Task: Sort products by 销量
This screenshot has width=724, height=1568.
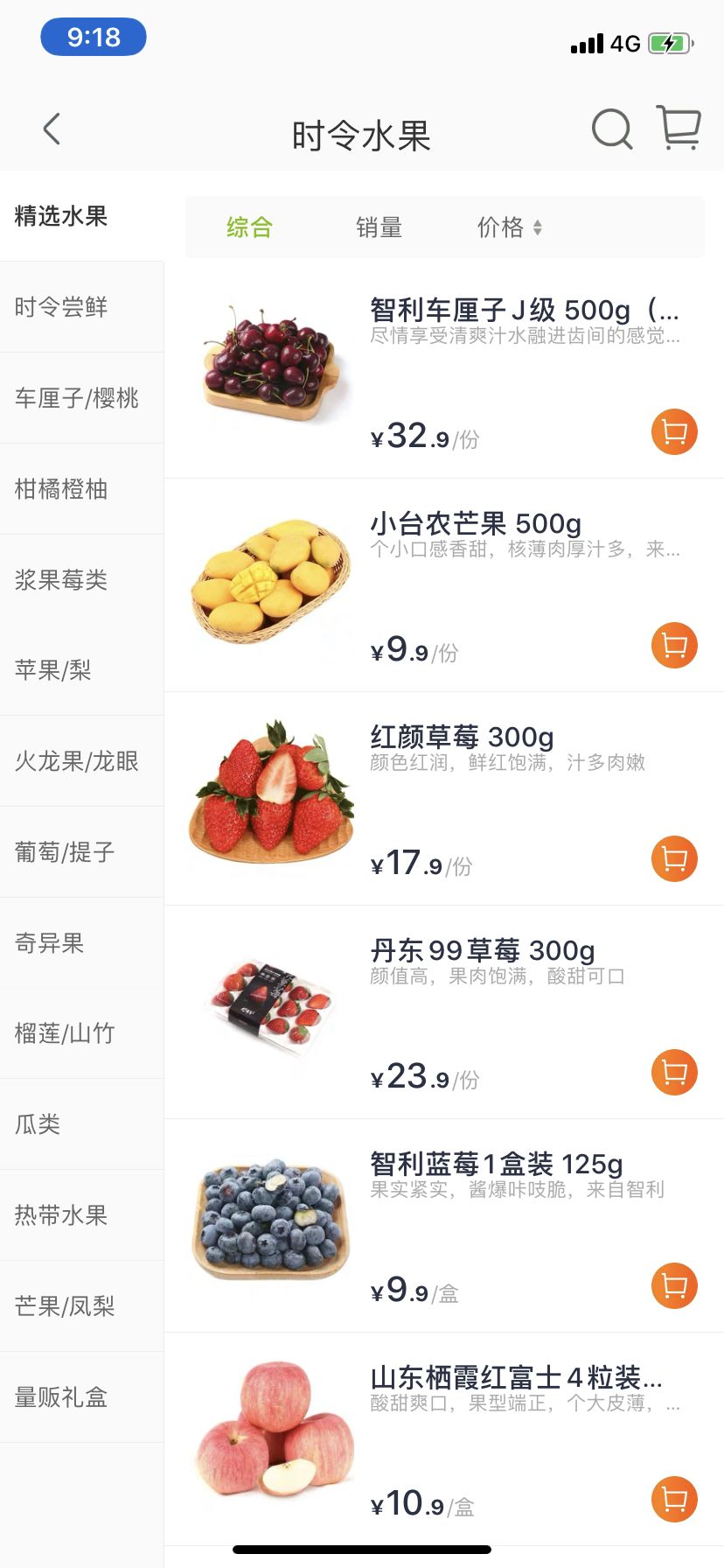Action: click(x=379, y=227)
